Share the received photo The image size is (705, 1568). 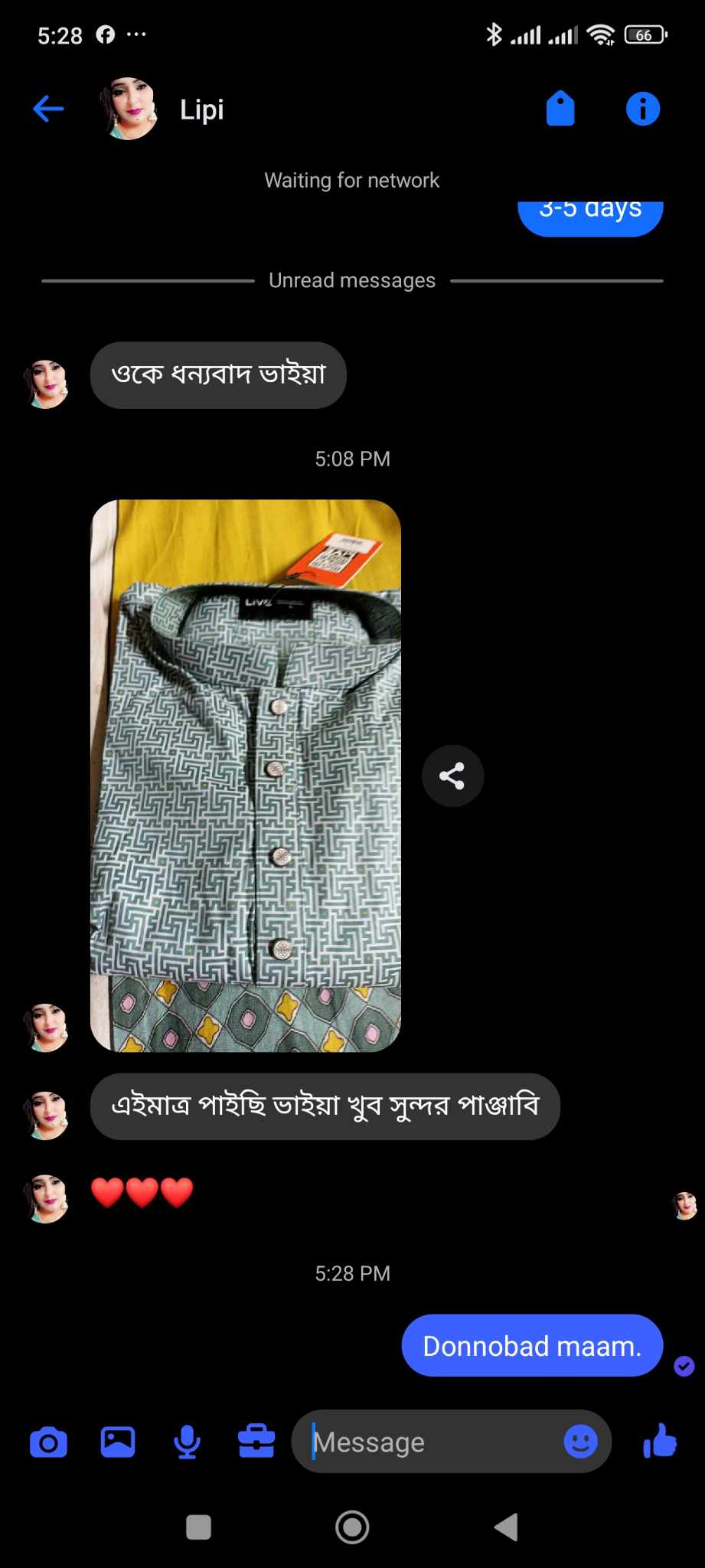click(x=452, y=776)
